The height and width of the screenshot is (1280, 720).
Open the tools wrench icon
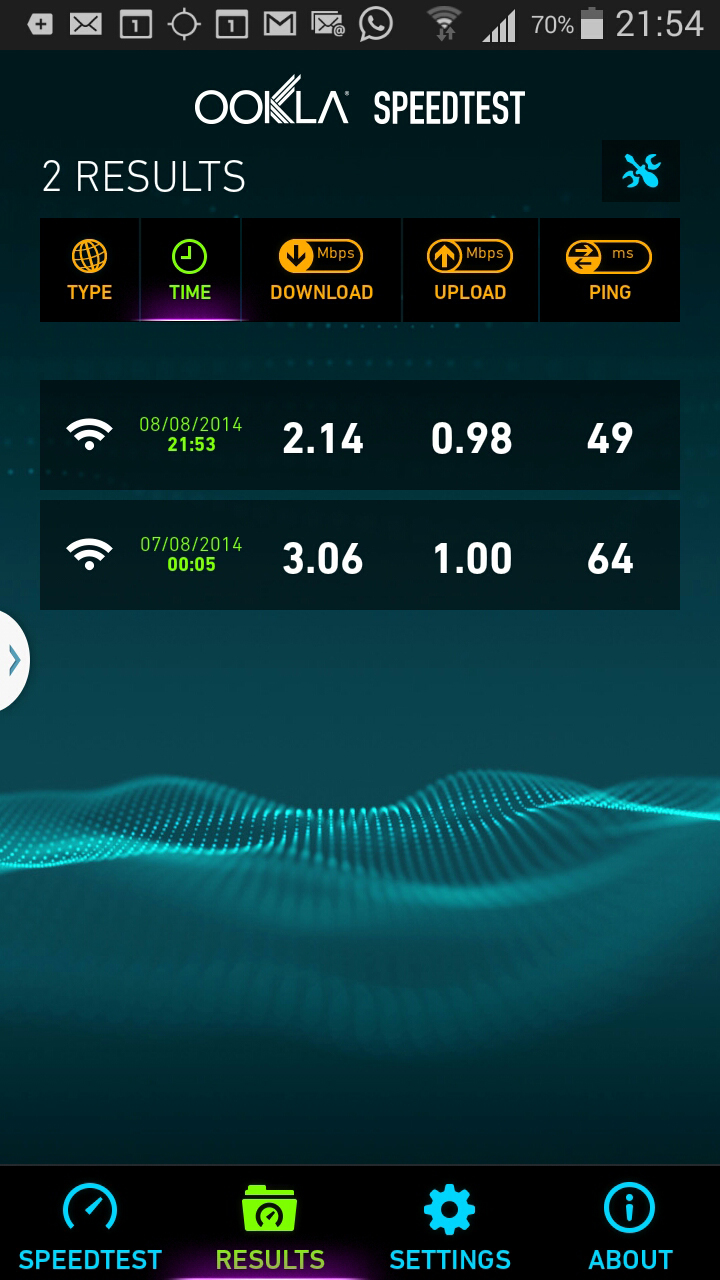641,172
